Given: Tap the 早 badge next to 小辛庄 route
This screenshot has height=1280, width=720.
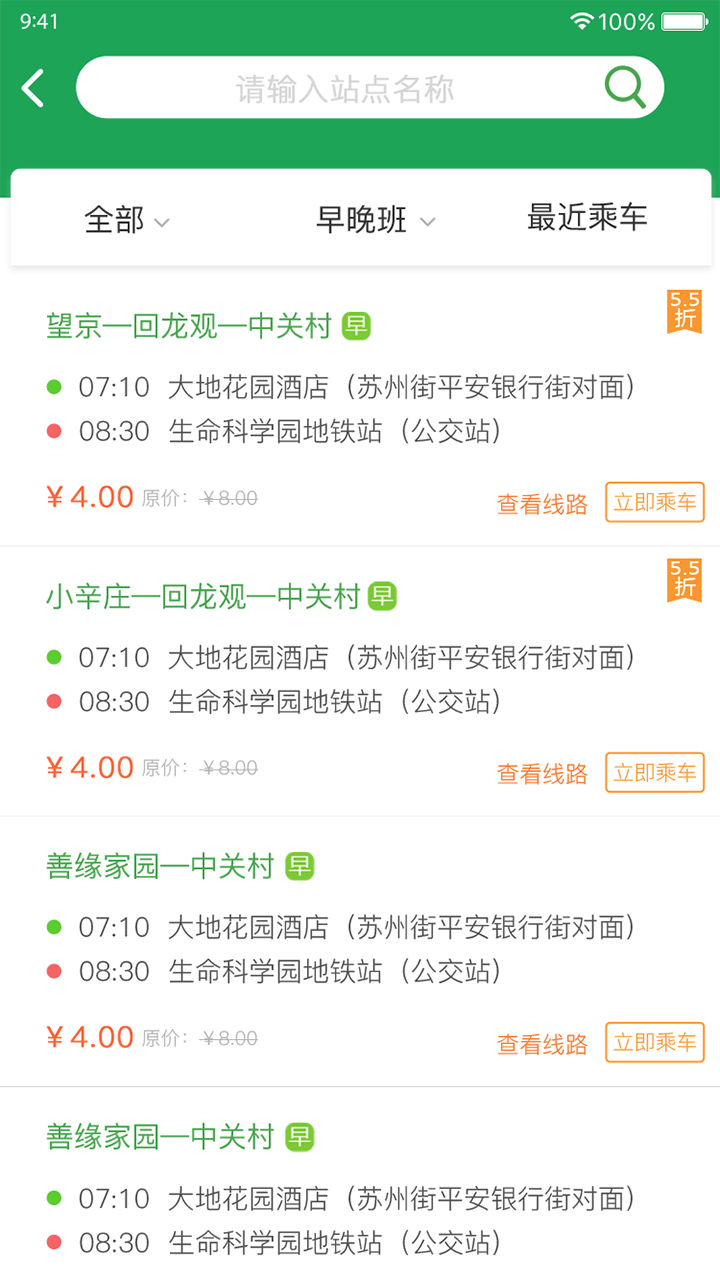Looking at the screenshot, I should point(382,596).
